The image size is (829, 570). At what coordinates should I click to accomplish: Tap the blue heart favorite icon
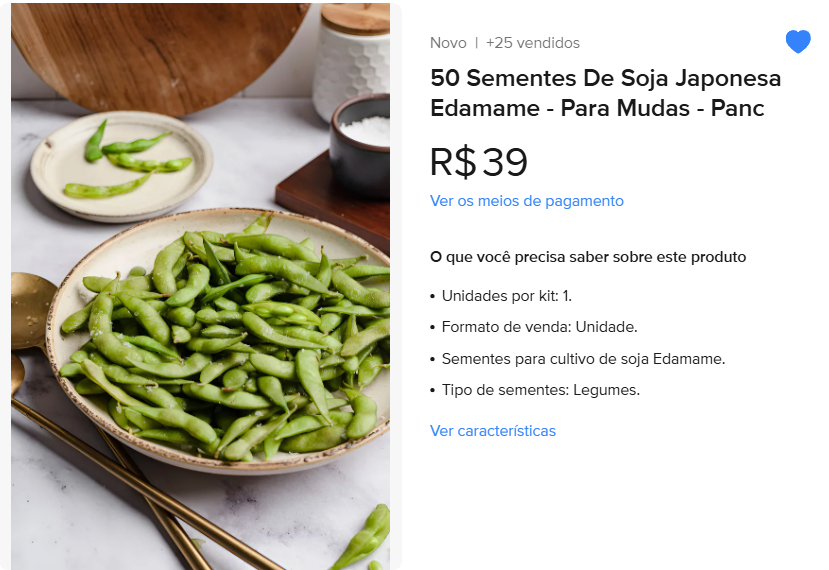coord(797,42)
